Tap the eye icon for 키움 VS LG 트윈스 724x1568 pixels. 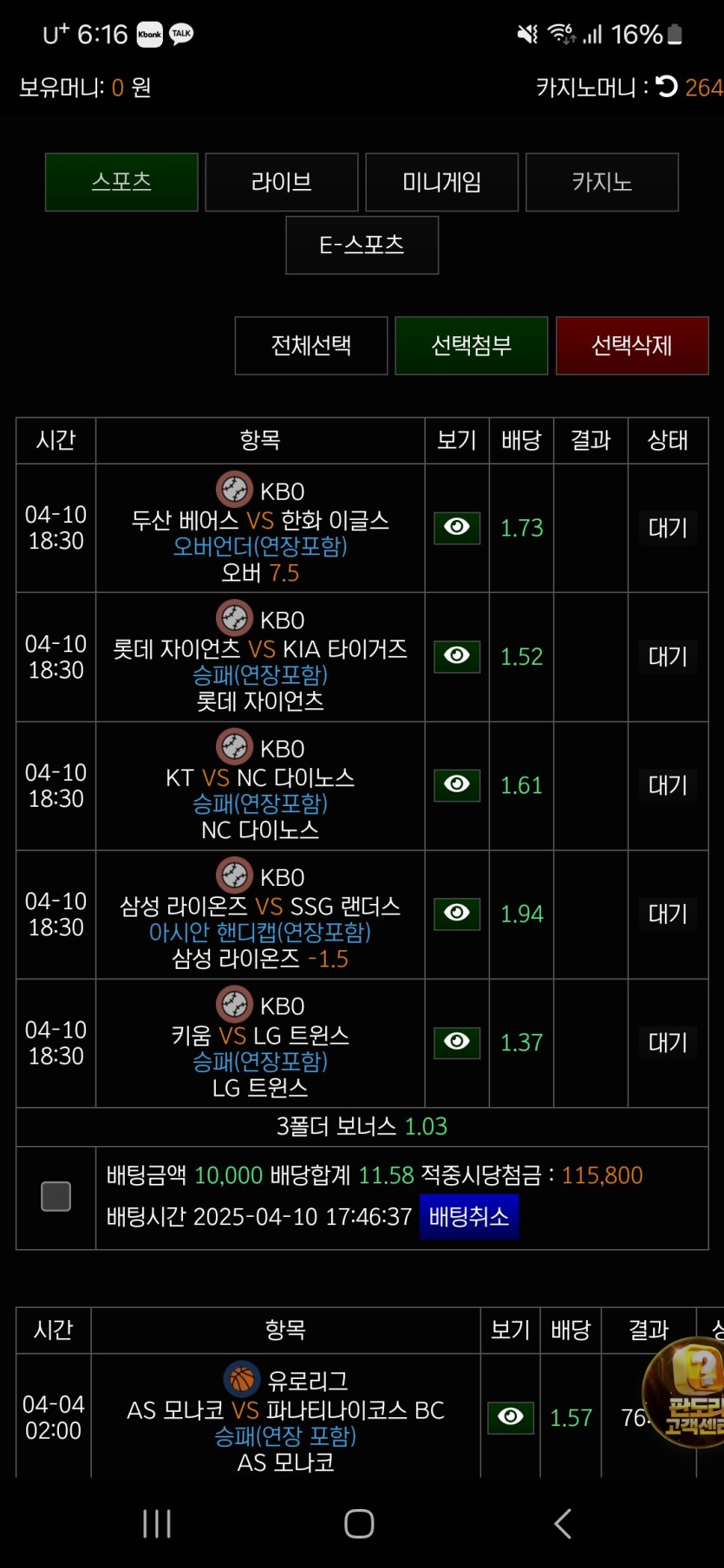tap(457, 1042)
